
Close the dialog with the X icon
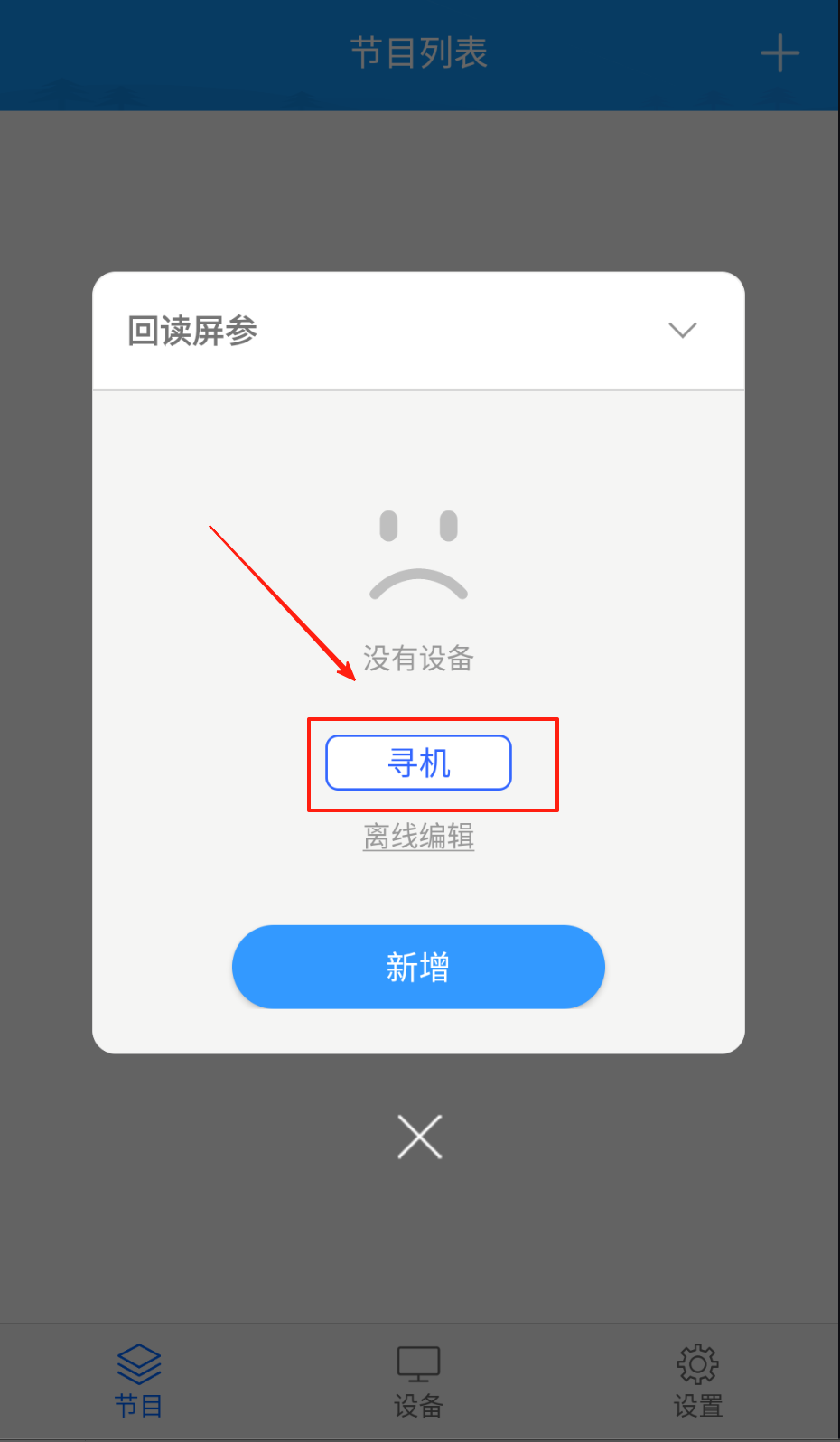pyautogui.click(x=419, y=1136)
